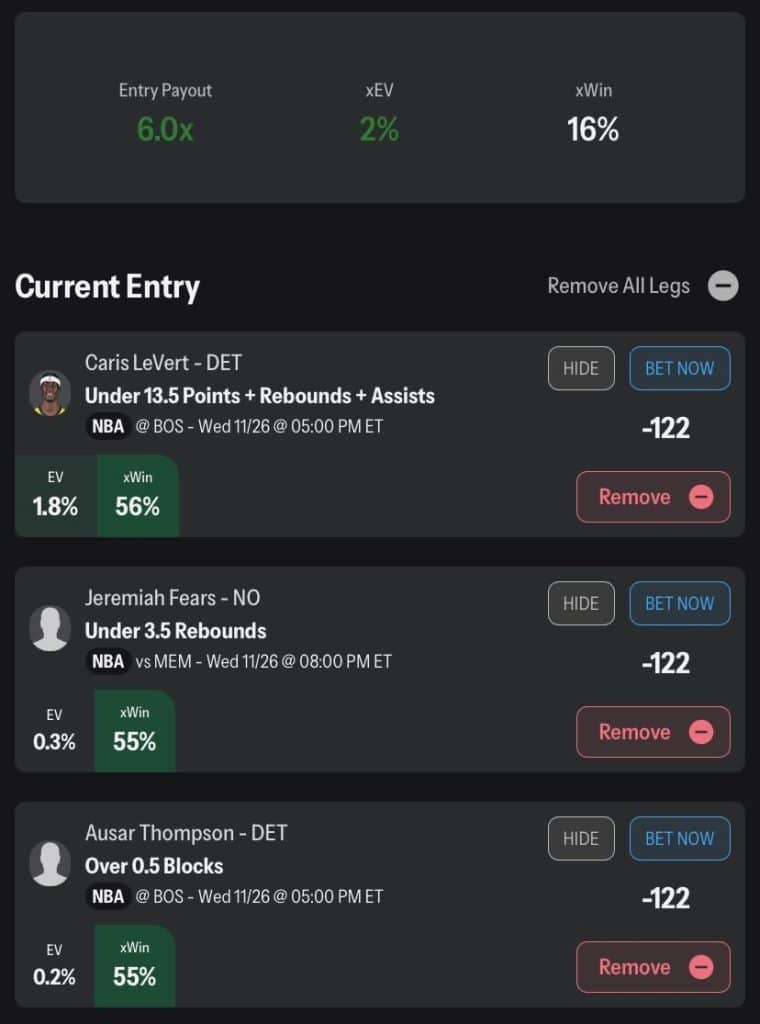Bet now on Caris LeVert under 13.5
The height and width of the screenshot is (1024, 760).
(679, 368)
